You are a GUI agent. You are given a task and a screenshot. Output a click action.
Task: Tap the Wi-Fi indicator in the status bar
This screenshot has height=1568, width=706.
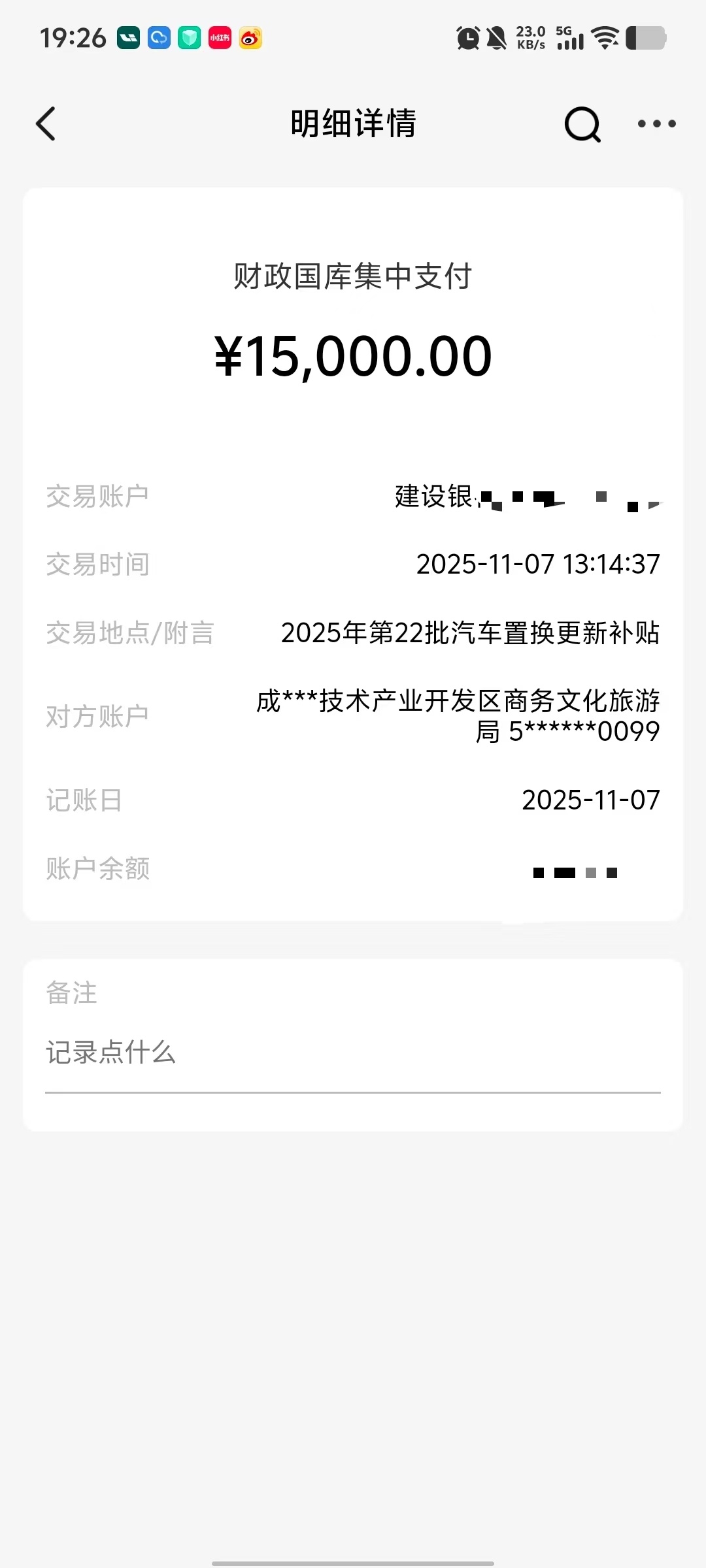pos(605,39)
